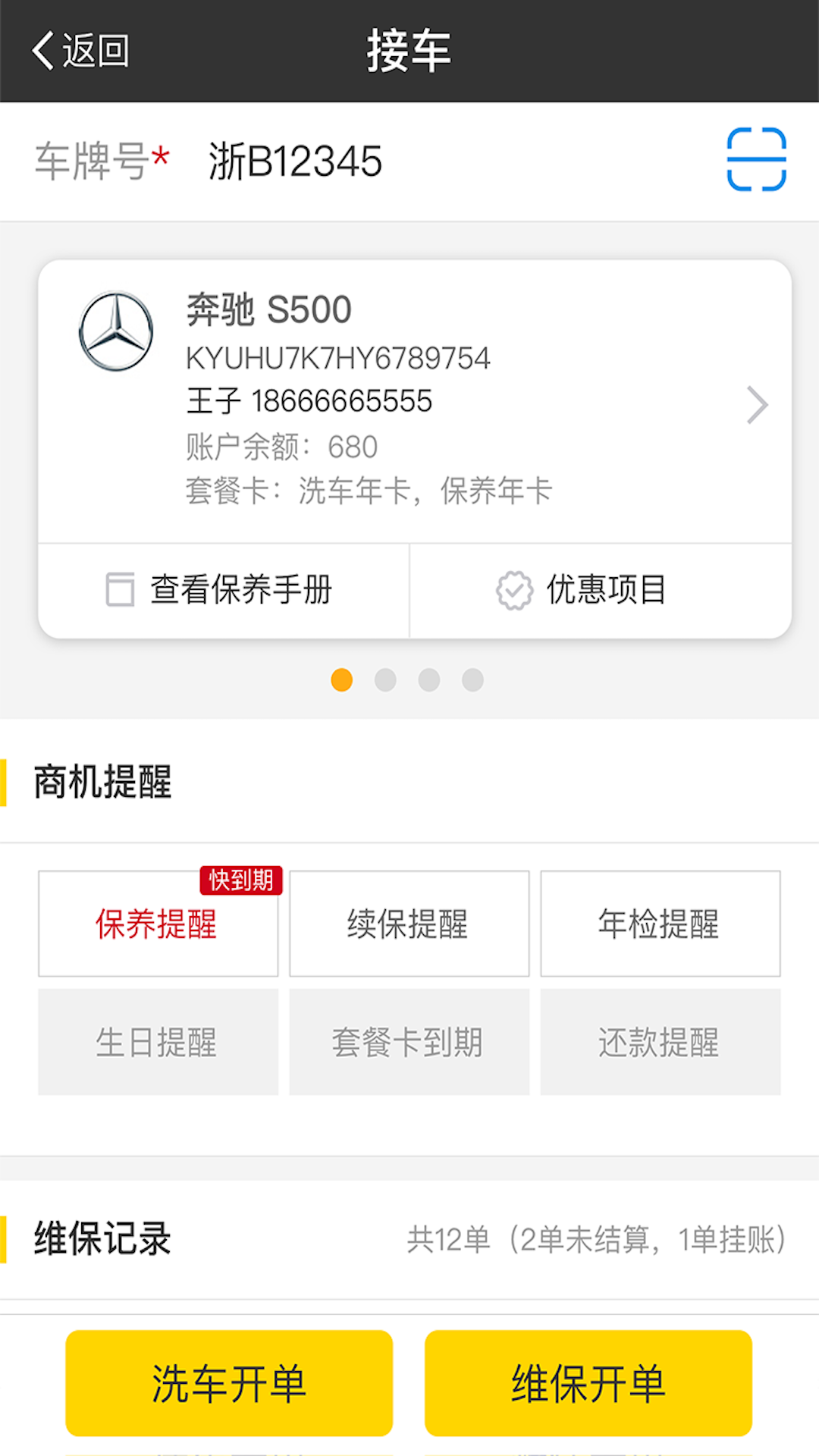Create a 洗车开单 car wash order
Image resolution: width=819 pixels, height=1456 pixels.
pyautogui.click(x=229, y=1382)
